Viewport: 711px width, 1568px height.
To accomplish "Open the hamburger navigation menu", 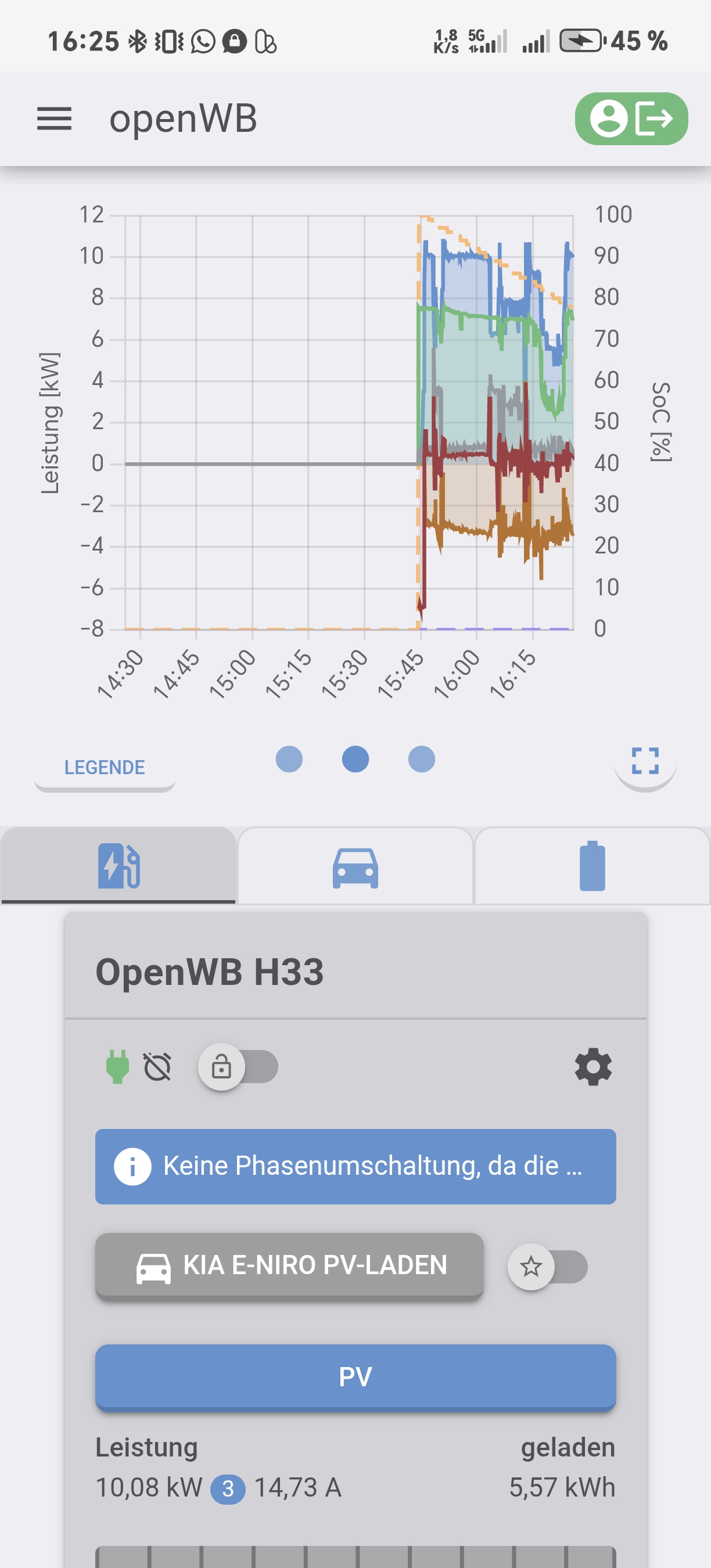I will point(54,118).
